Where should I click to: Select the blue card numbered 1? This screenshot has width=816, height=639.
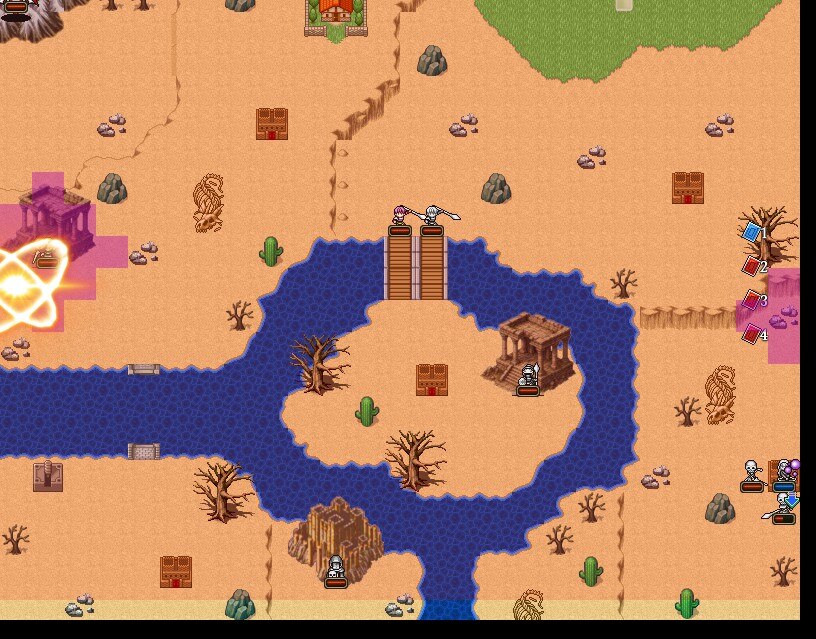752,233
